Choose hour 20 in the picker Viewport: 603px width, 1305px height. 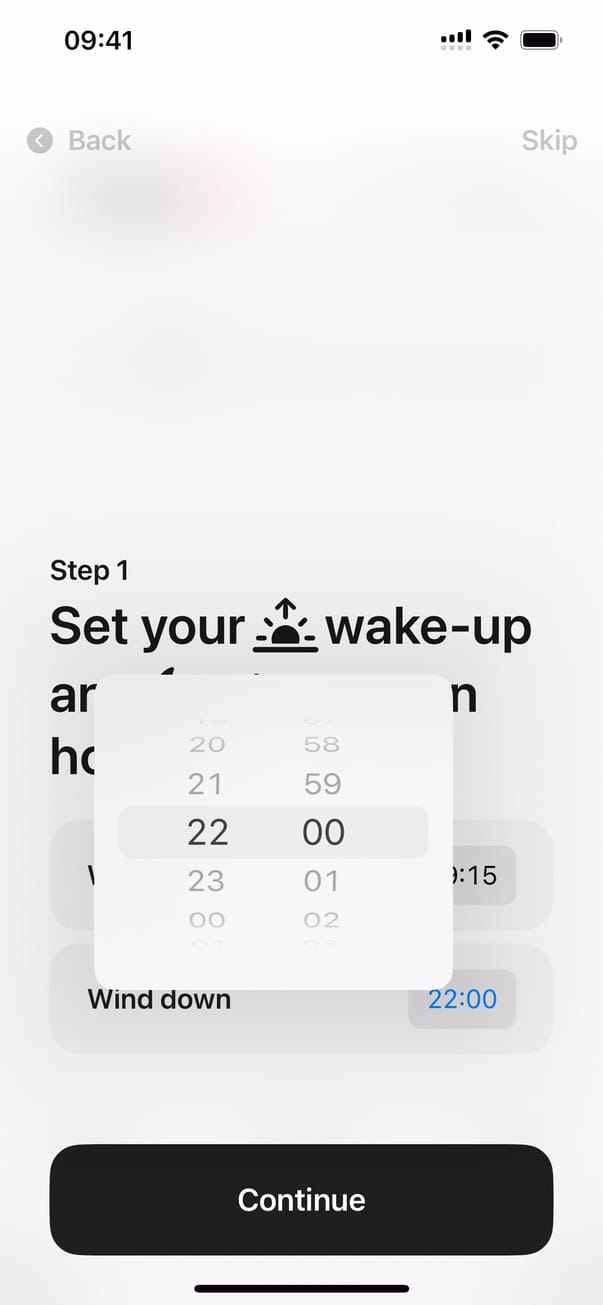click(206, 745)
